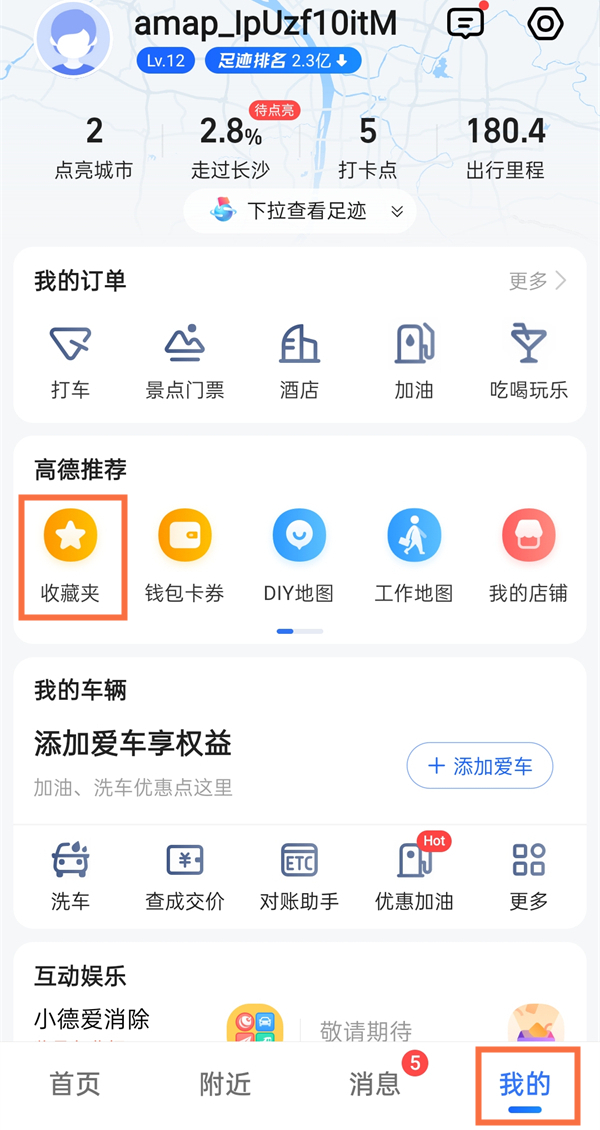Open 景点门票 orders
Screen dimensions: 600x1130
click(185, 361)
